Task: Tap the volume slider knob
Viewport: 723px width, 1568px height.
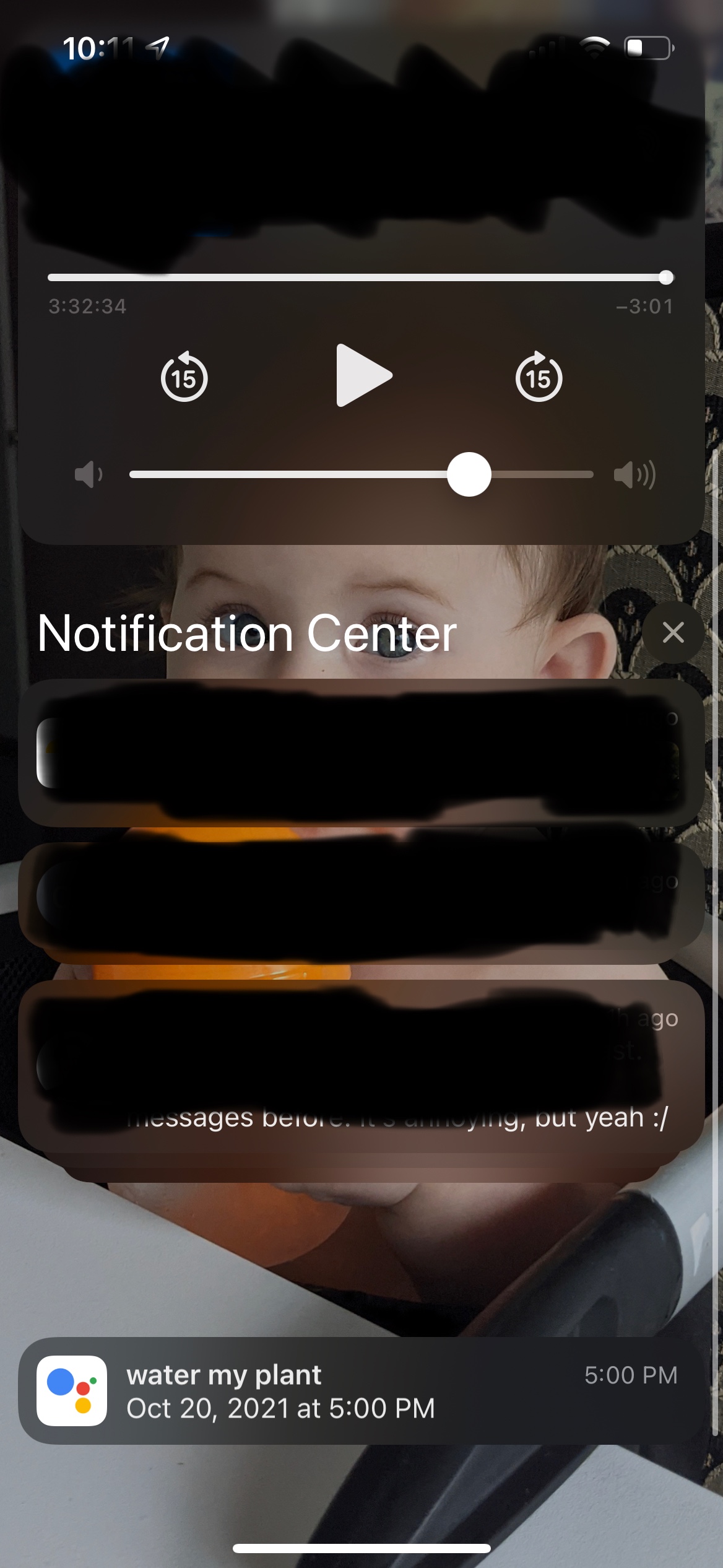Action: [x=469, y=474]
